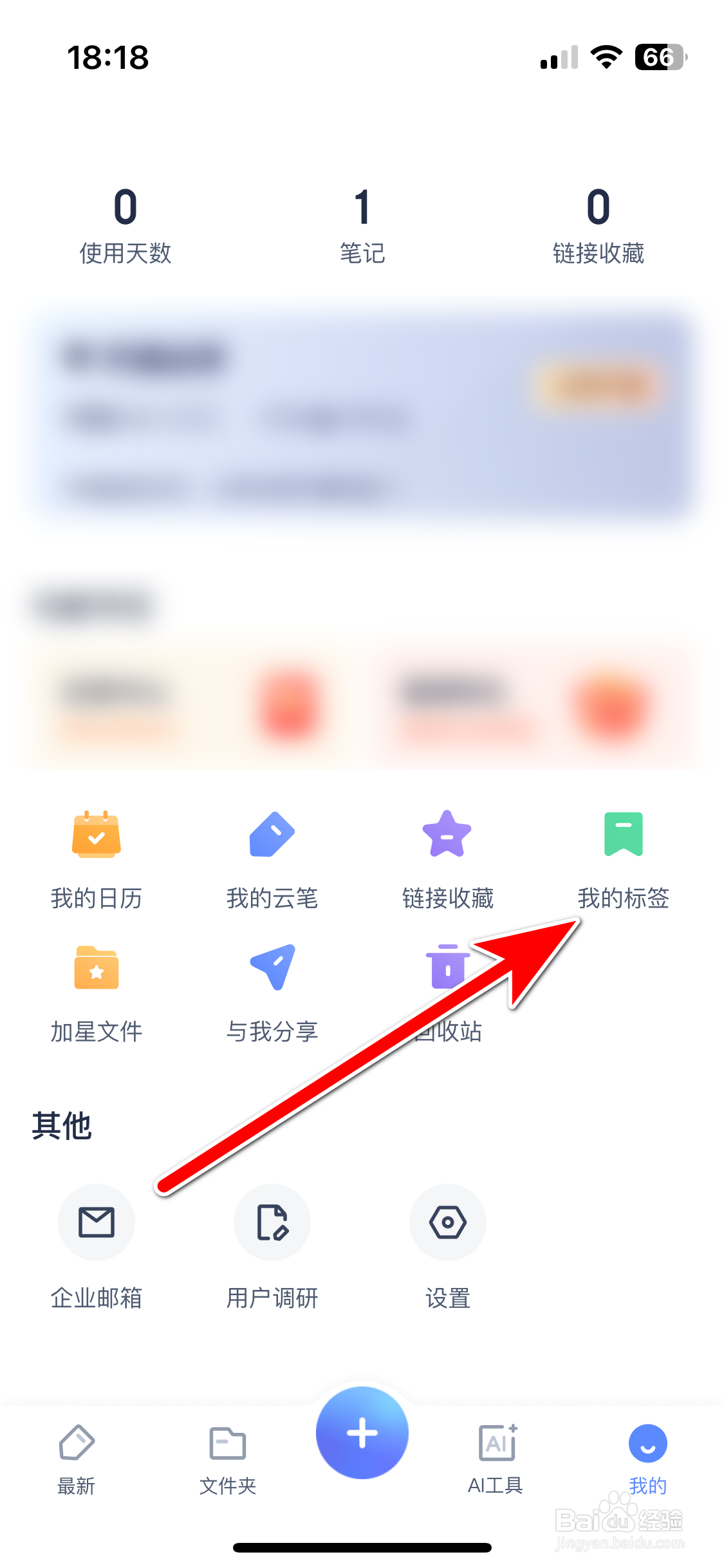Open 企业邮箱 enterprise mailbox
724x1568 pixels.
97,1242
